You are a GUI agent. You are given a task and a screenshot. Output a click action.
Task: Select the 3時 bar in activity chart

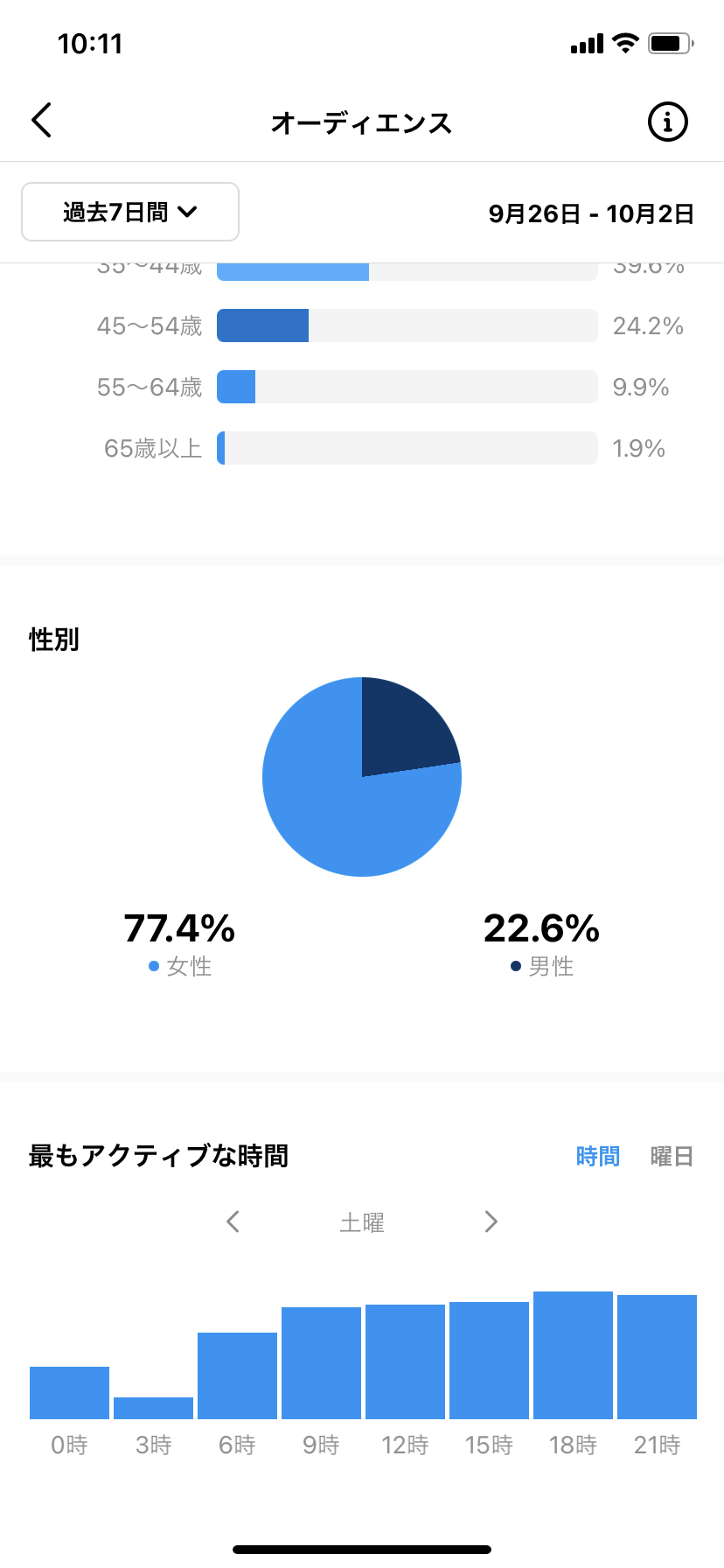pyautogui.click(x=153, y=1408)
